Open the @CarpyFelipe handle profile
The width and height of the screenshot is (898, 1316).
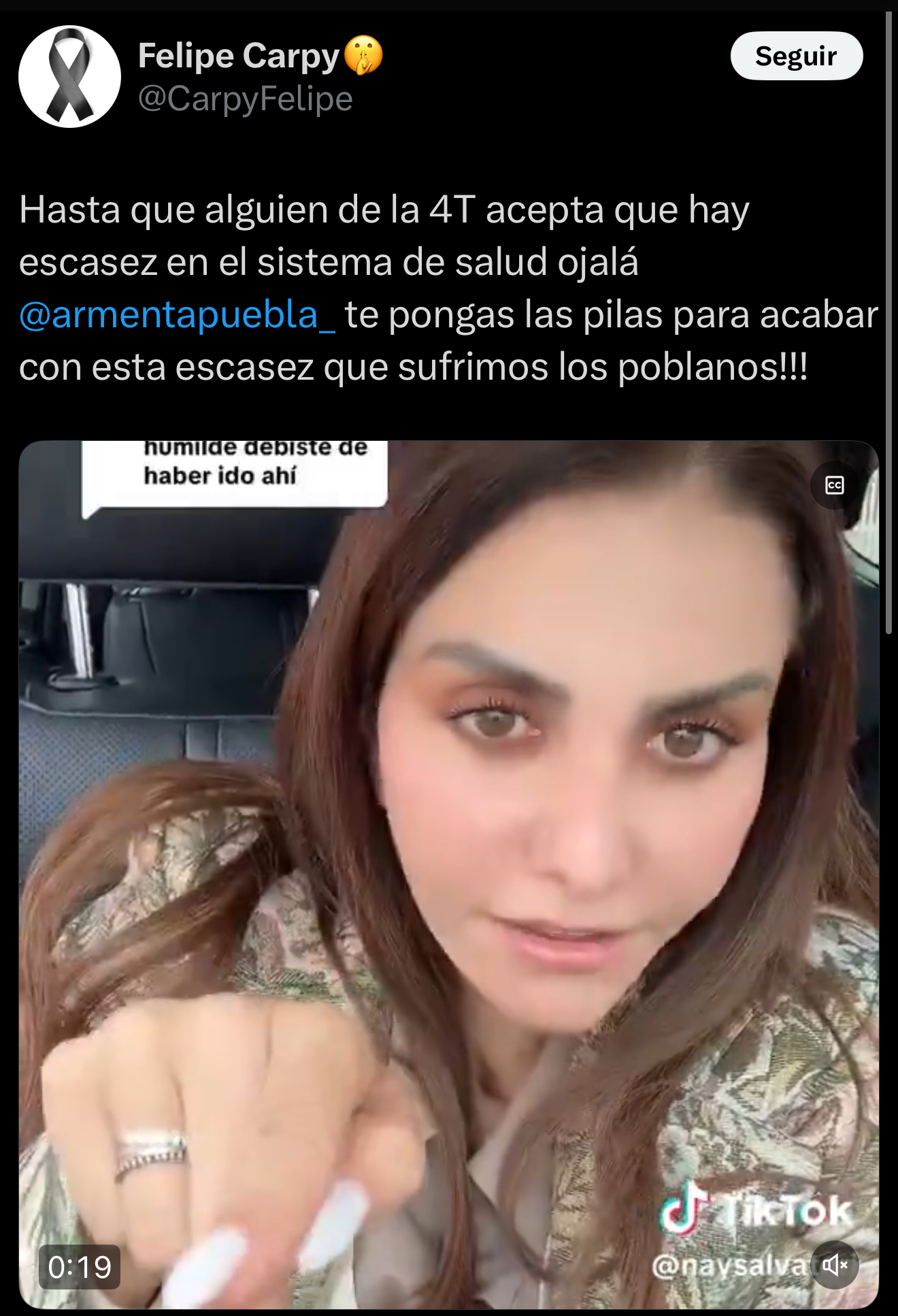pos(245,99)
